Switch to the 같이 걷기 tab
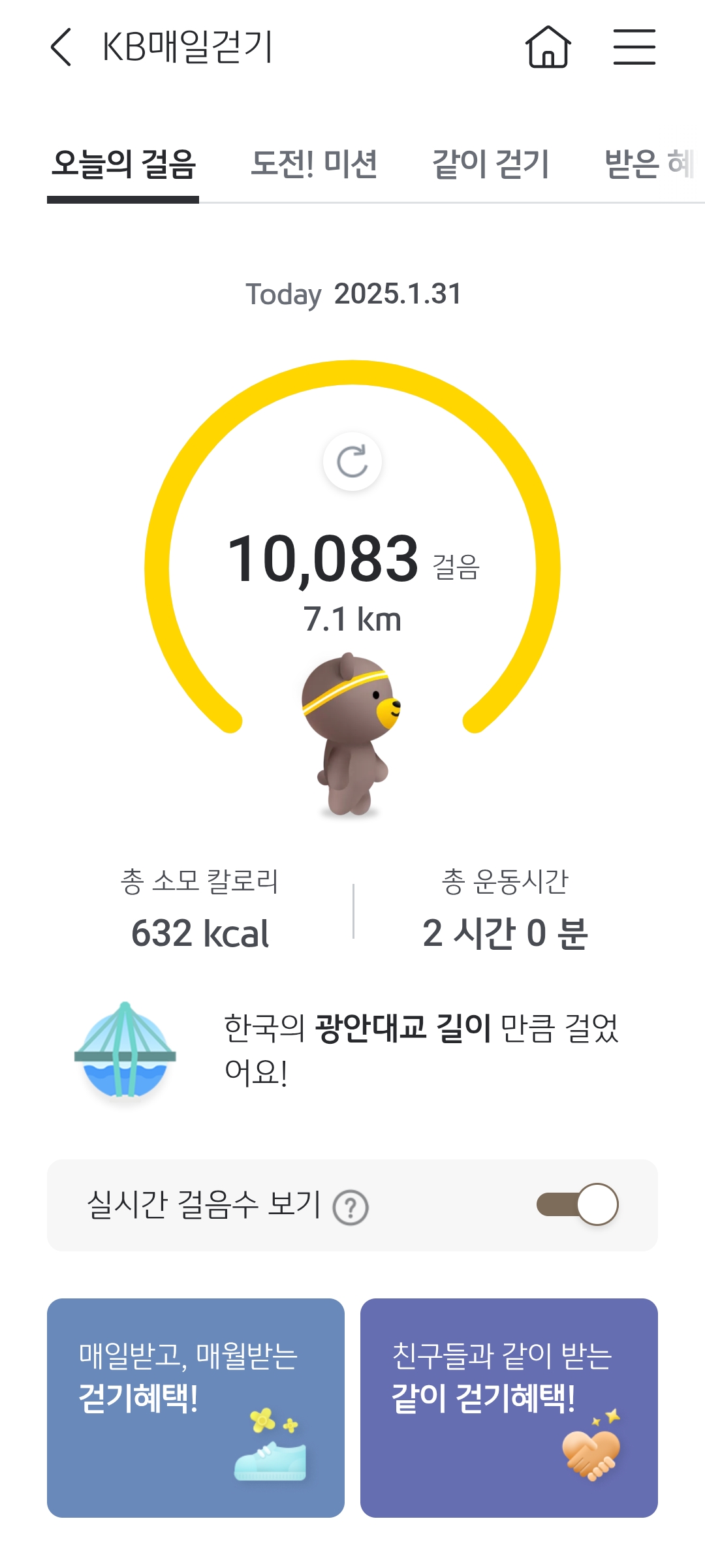Screen dimensions: 705x1568 tap(491, 164)
